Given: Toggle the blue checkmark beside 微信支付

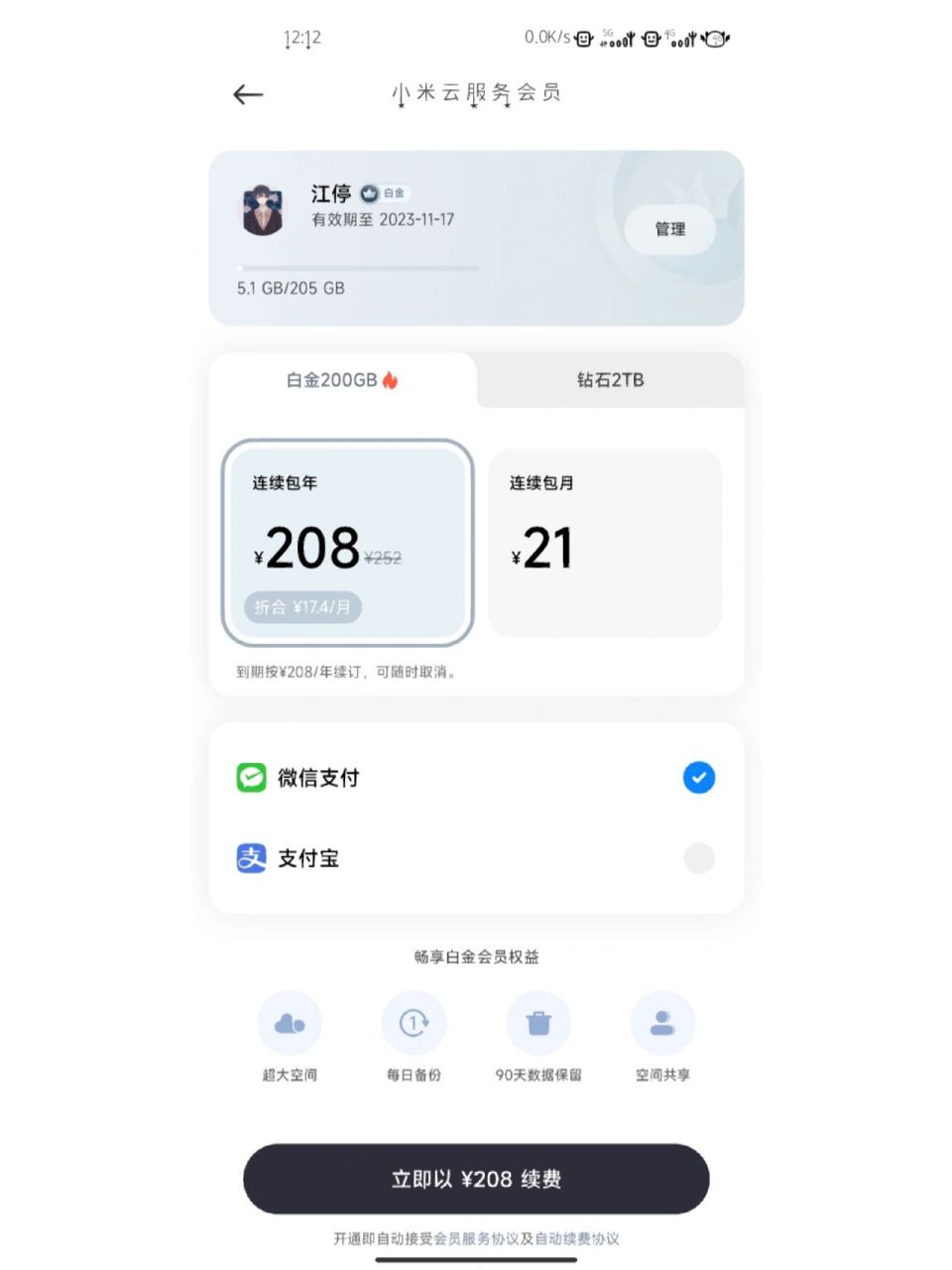Looking at the screenshot, I should click(x=699, y=778).
